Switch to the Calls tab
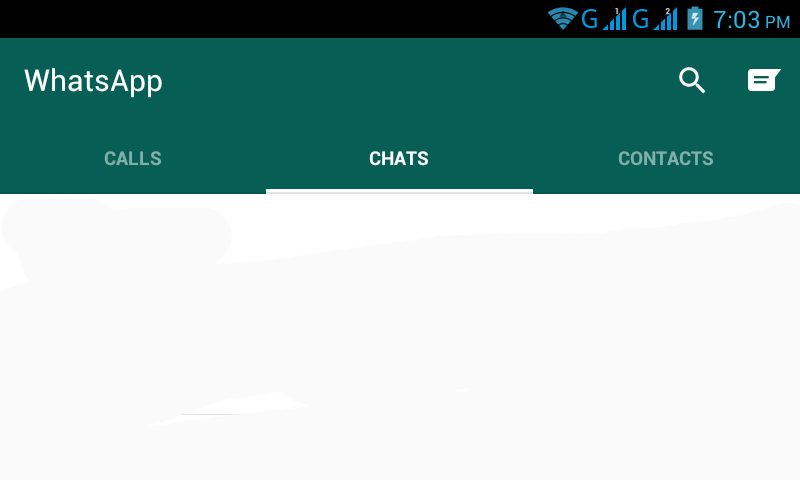The height and width of the screenshot is (480, 800). click(133, 159)
